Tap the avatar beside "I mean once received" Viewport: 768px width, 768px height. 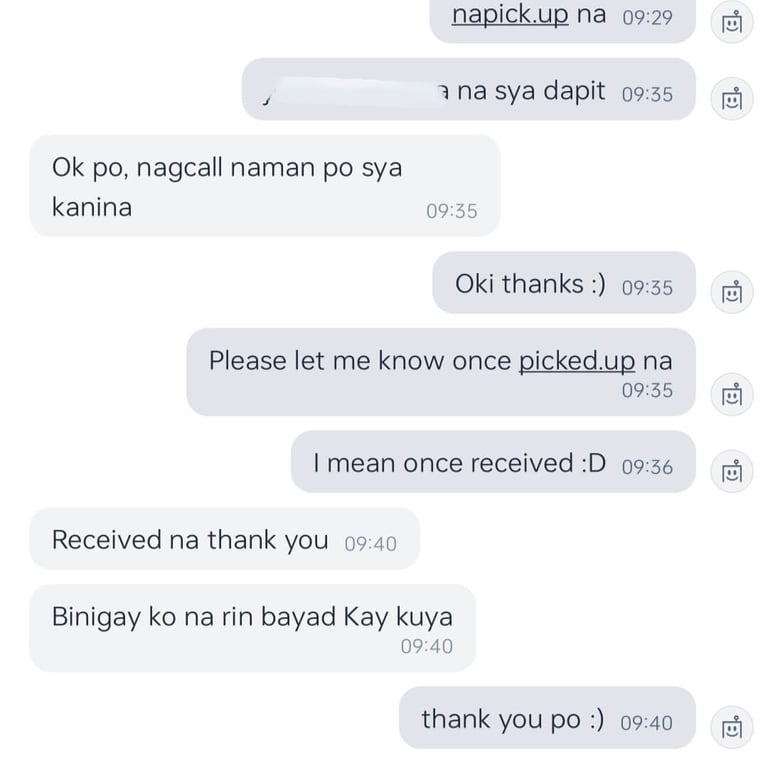coord(732,470)
